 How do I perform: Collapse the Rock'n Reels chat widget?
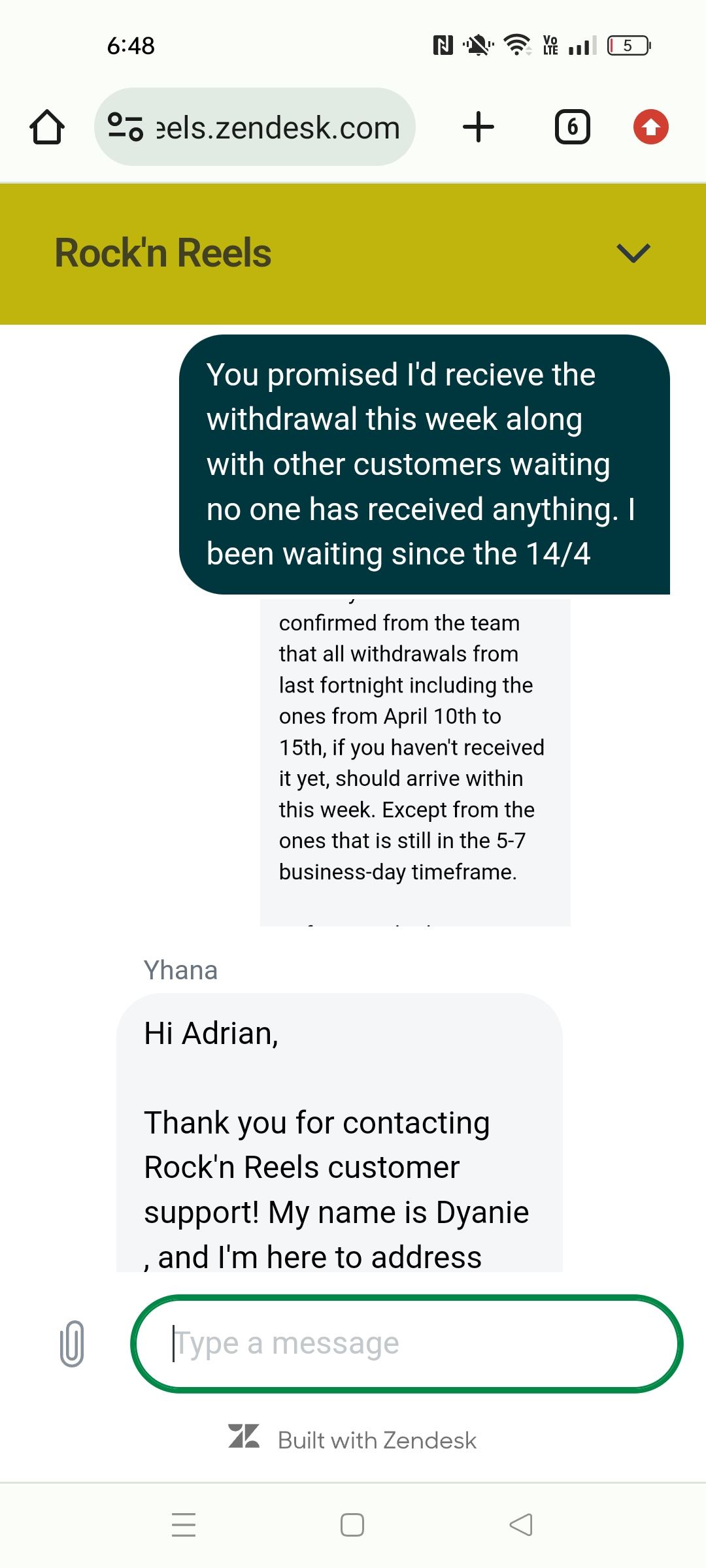coord(633,253)
